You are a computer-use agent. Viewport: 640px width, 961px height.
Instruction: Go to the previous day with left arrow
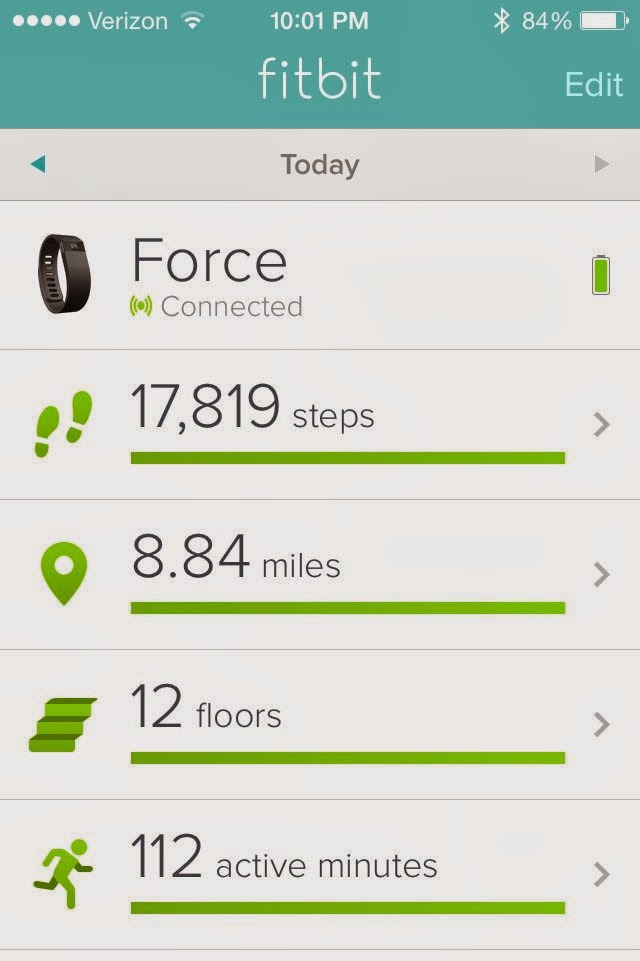click(x=38, y=164)
